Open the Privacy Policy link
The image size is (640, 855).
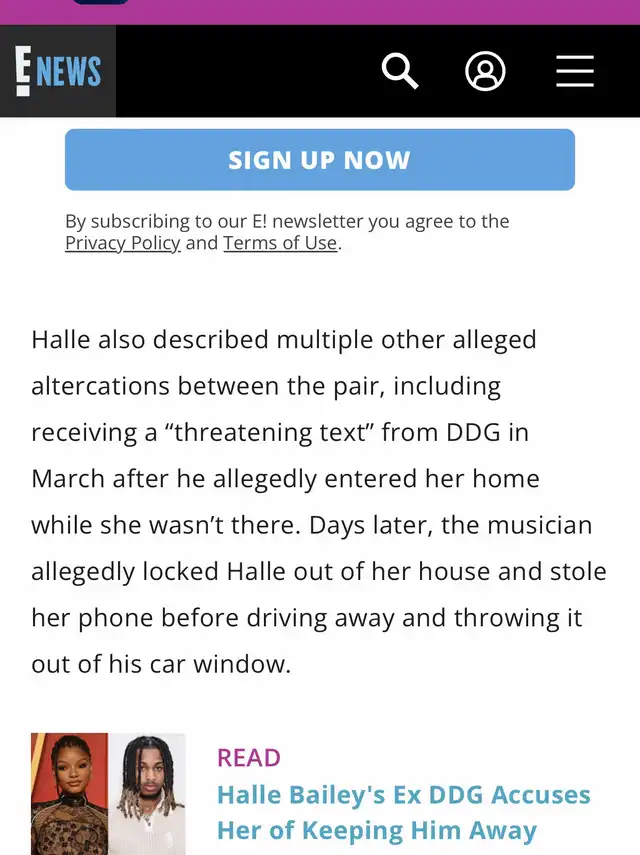122,243
